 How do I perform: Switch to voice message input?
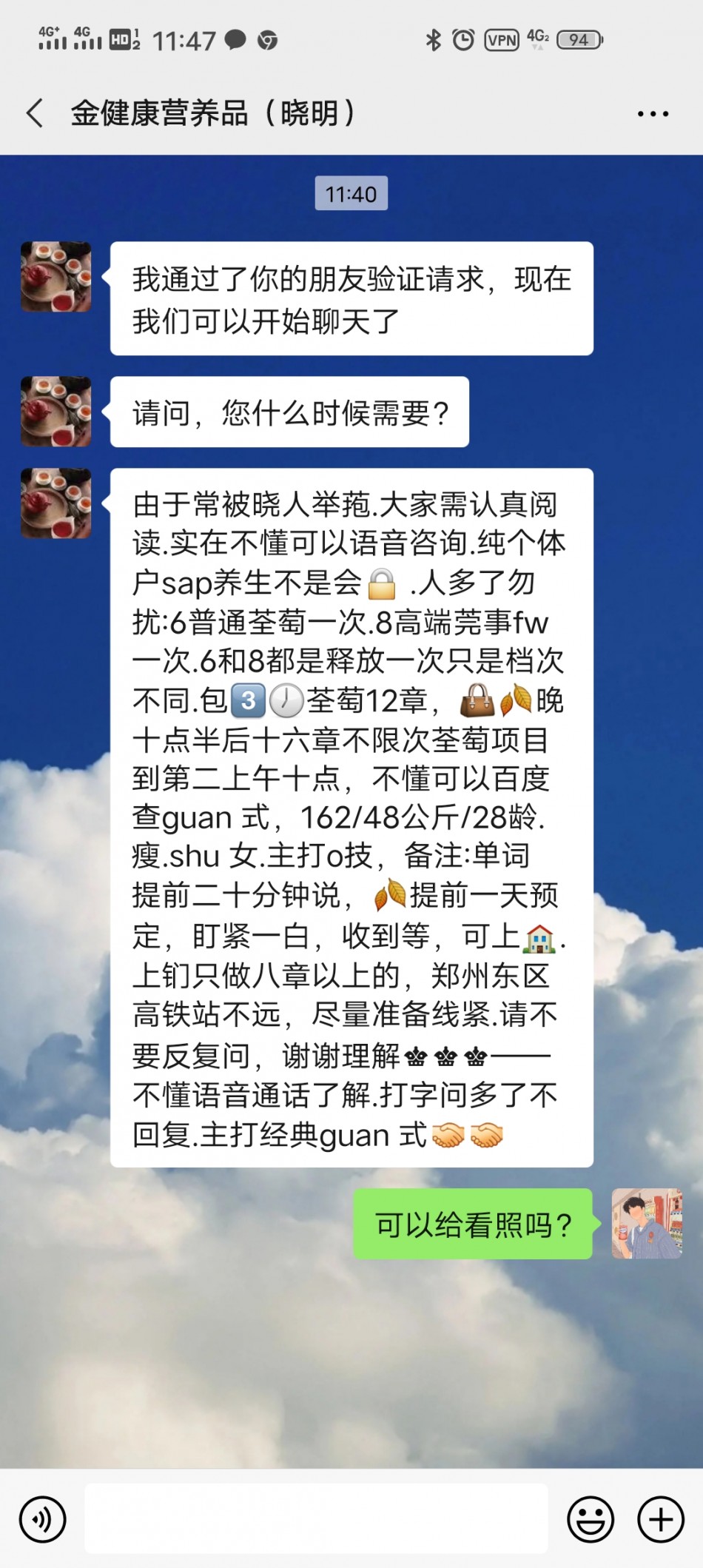coord(43,1520)
